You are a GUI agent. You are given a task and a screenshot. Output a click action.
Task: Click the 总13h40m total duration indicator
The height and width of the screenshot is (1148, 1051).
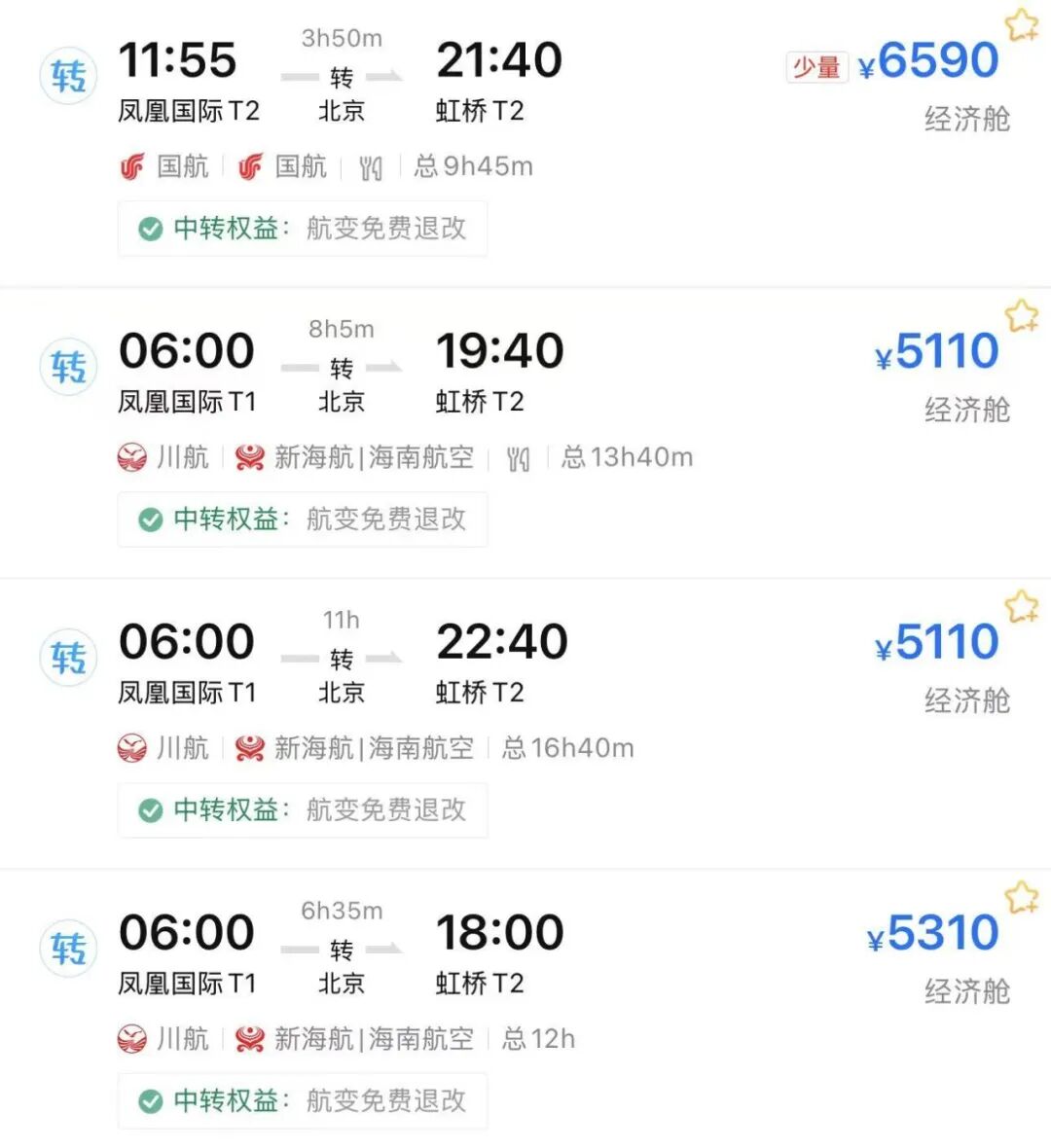point(627,457)
